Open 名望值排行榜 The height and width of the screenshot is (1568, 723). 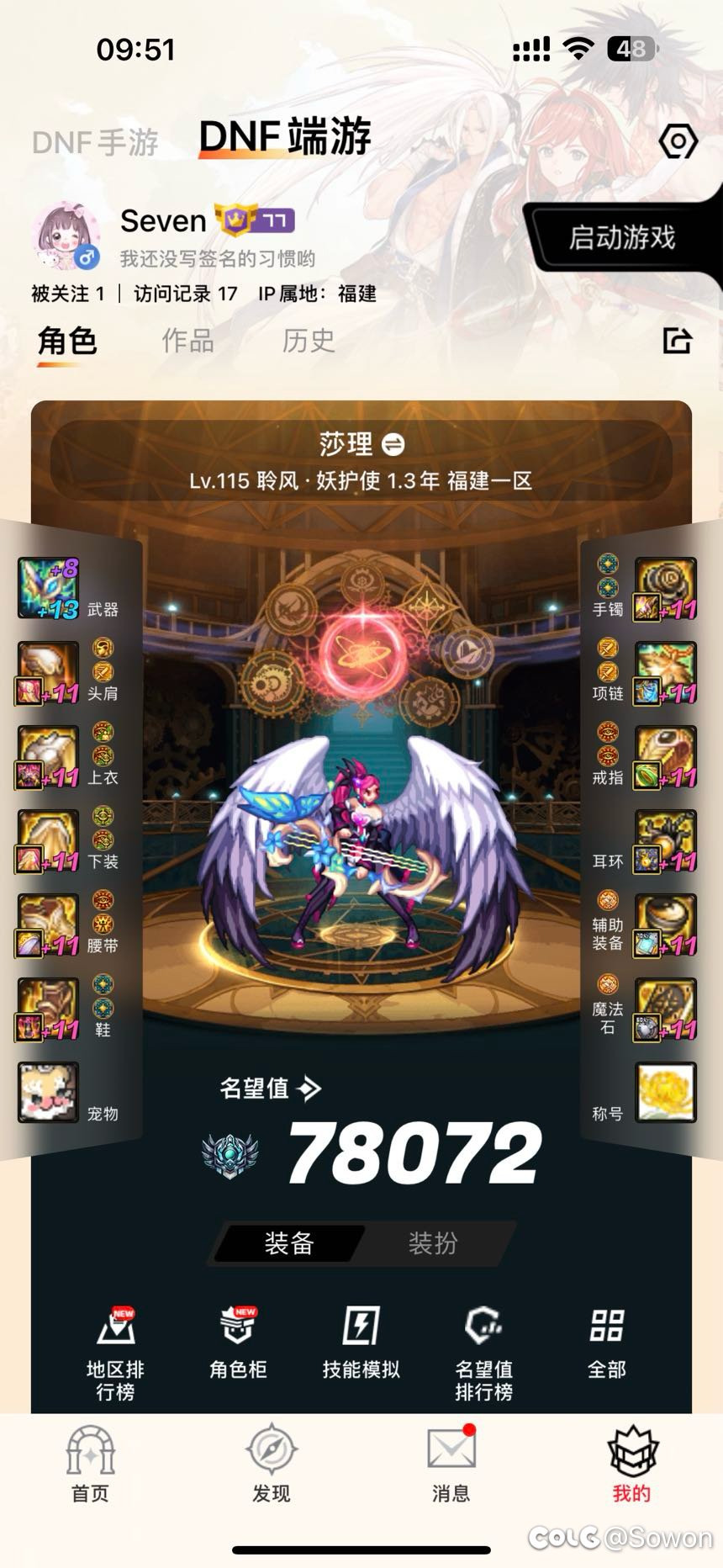click(x=483, y=1351)
